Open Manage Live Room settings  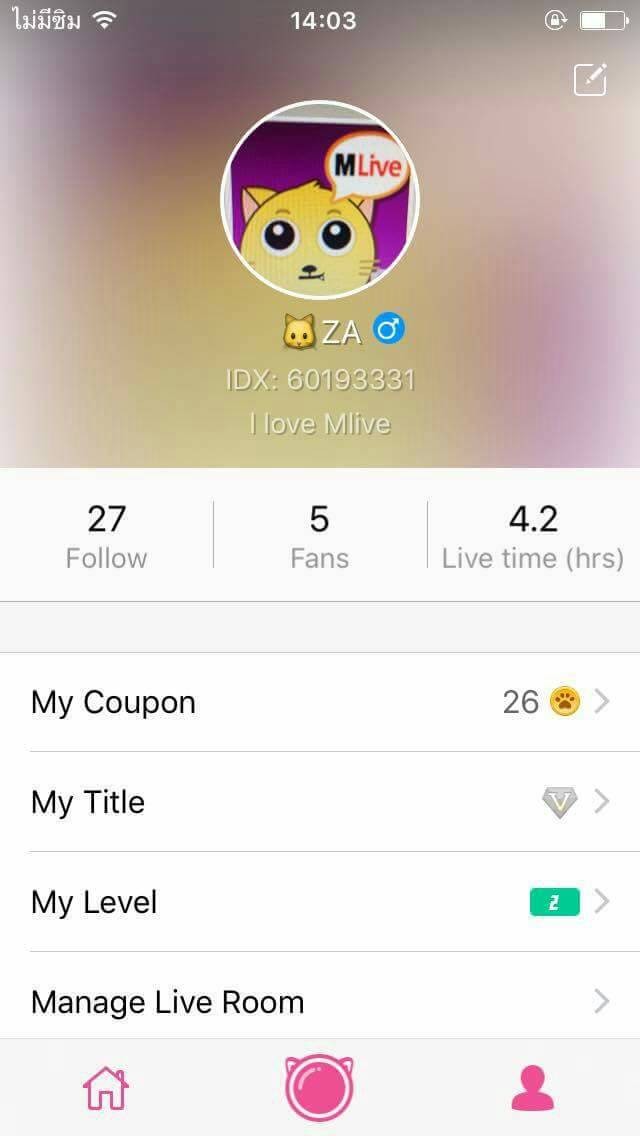tap(320, 1000)
